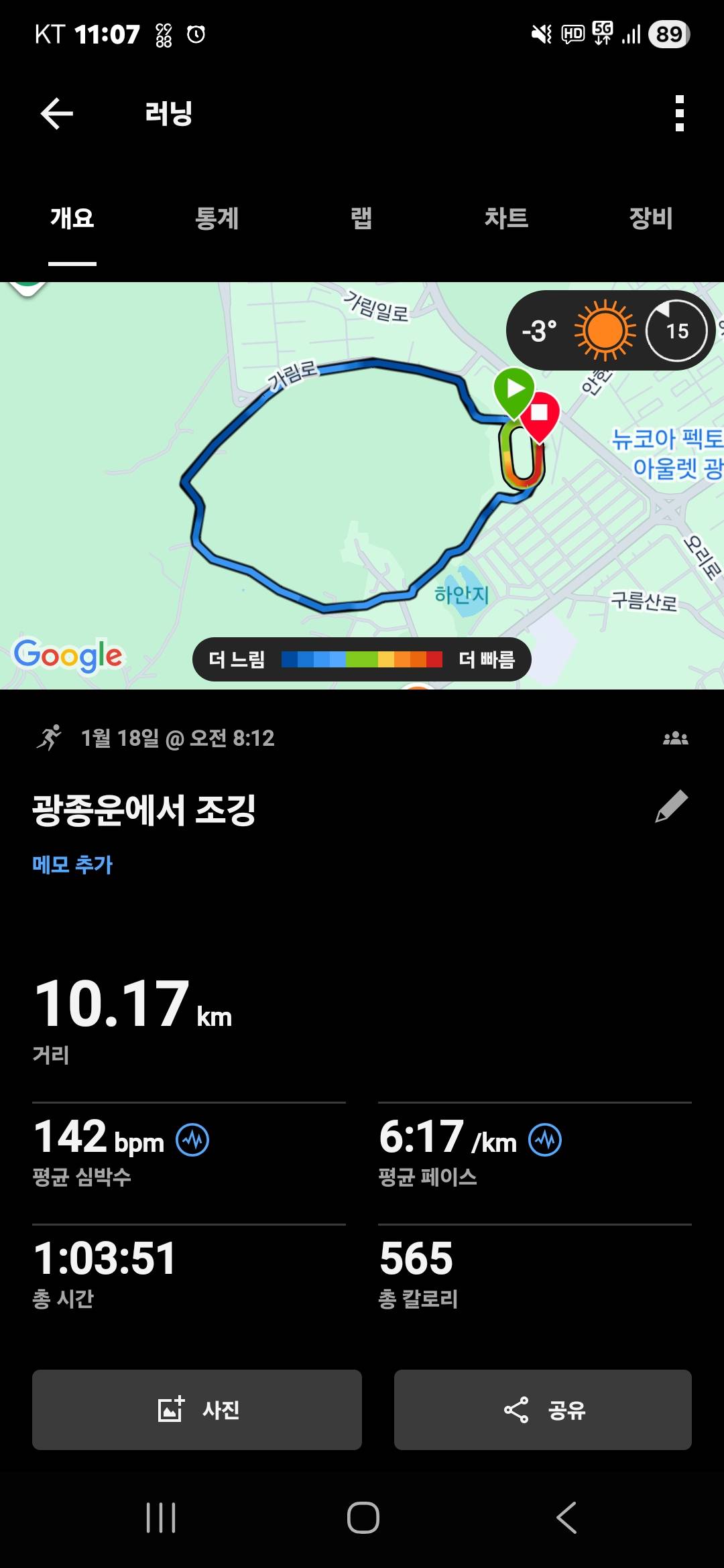The height and width of the screenshot is (1568, 724).
Task: Tap the pace pulse icon beside 6:17/km
Action: click(544, 1136)
